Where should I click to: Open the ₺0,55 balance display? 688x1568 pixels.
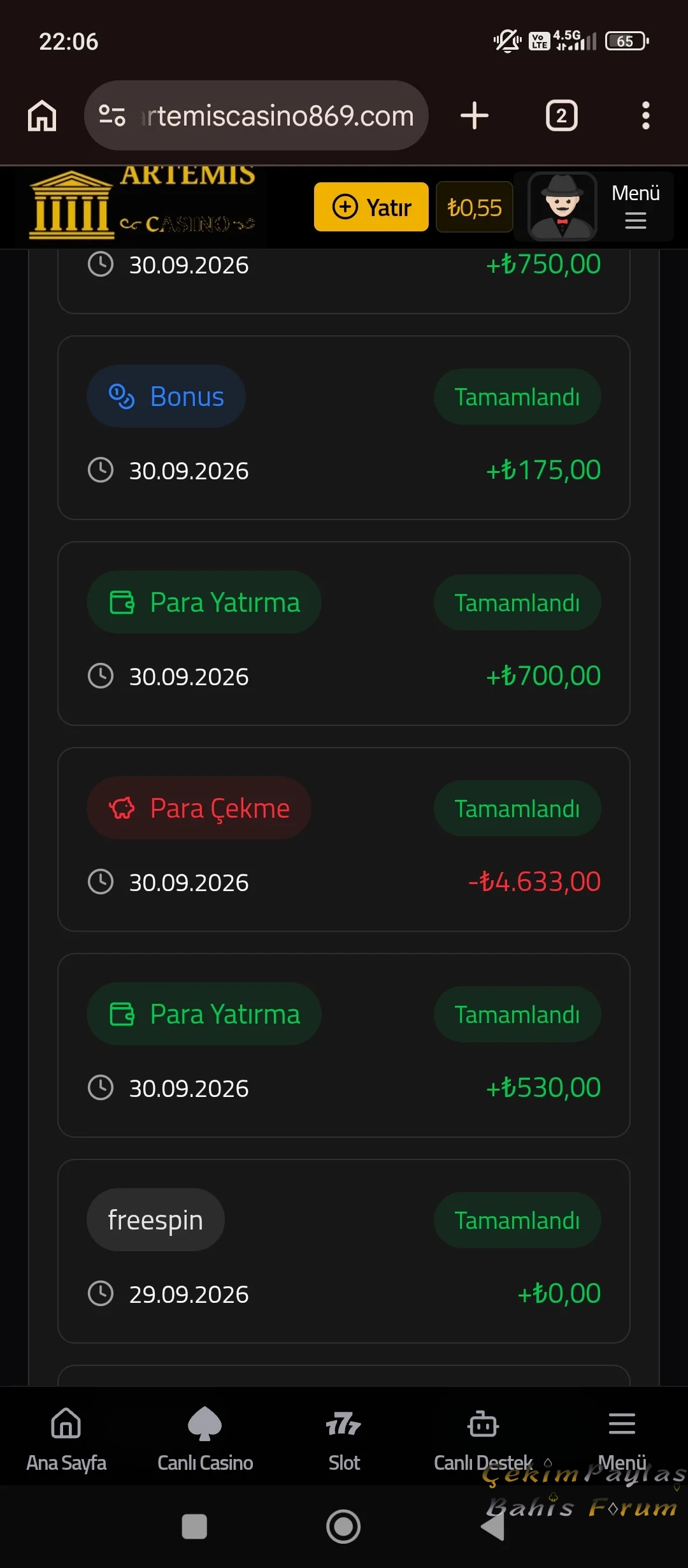(475, 207)
